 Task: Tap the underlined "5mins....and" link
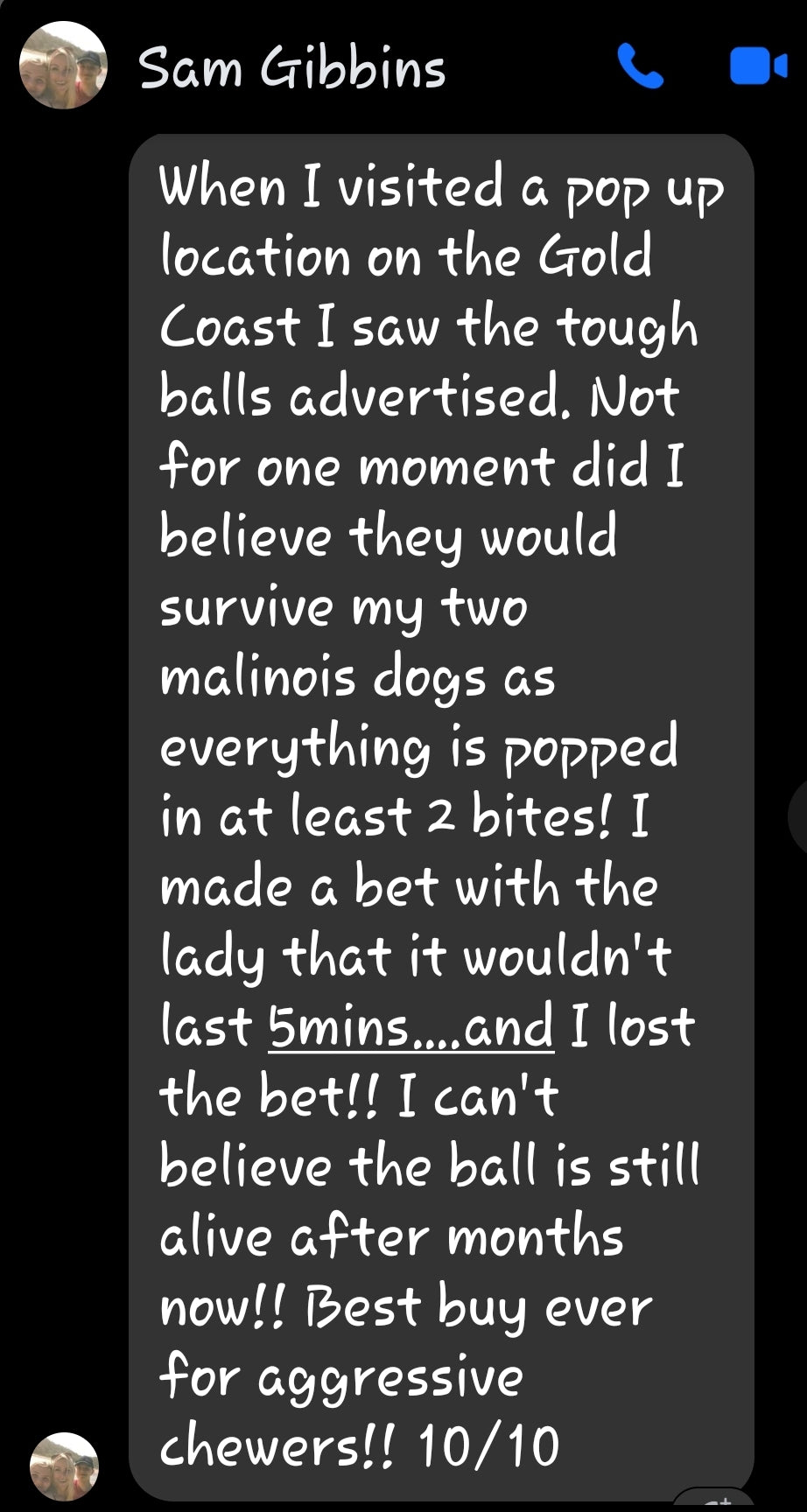point(411,1027)
